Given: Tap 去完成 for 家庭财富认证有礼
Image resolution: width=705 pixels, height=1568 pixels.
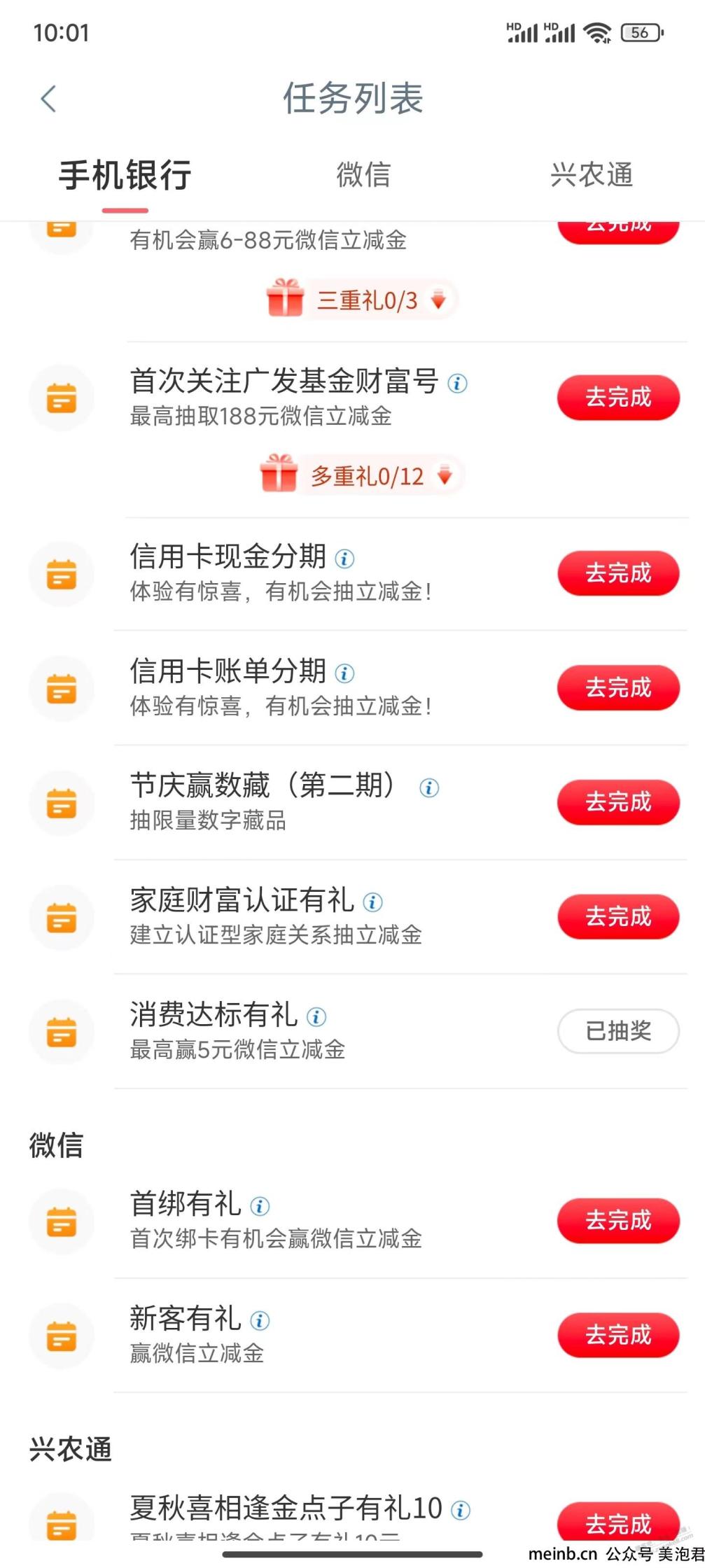Looking at the screenshot, I should [x=618, y=916].
